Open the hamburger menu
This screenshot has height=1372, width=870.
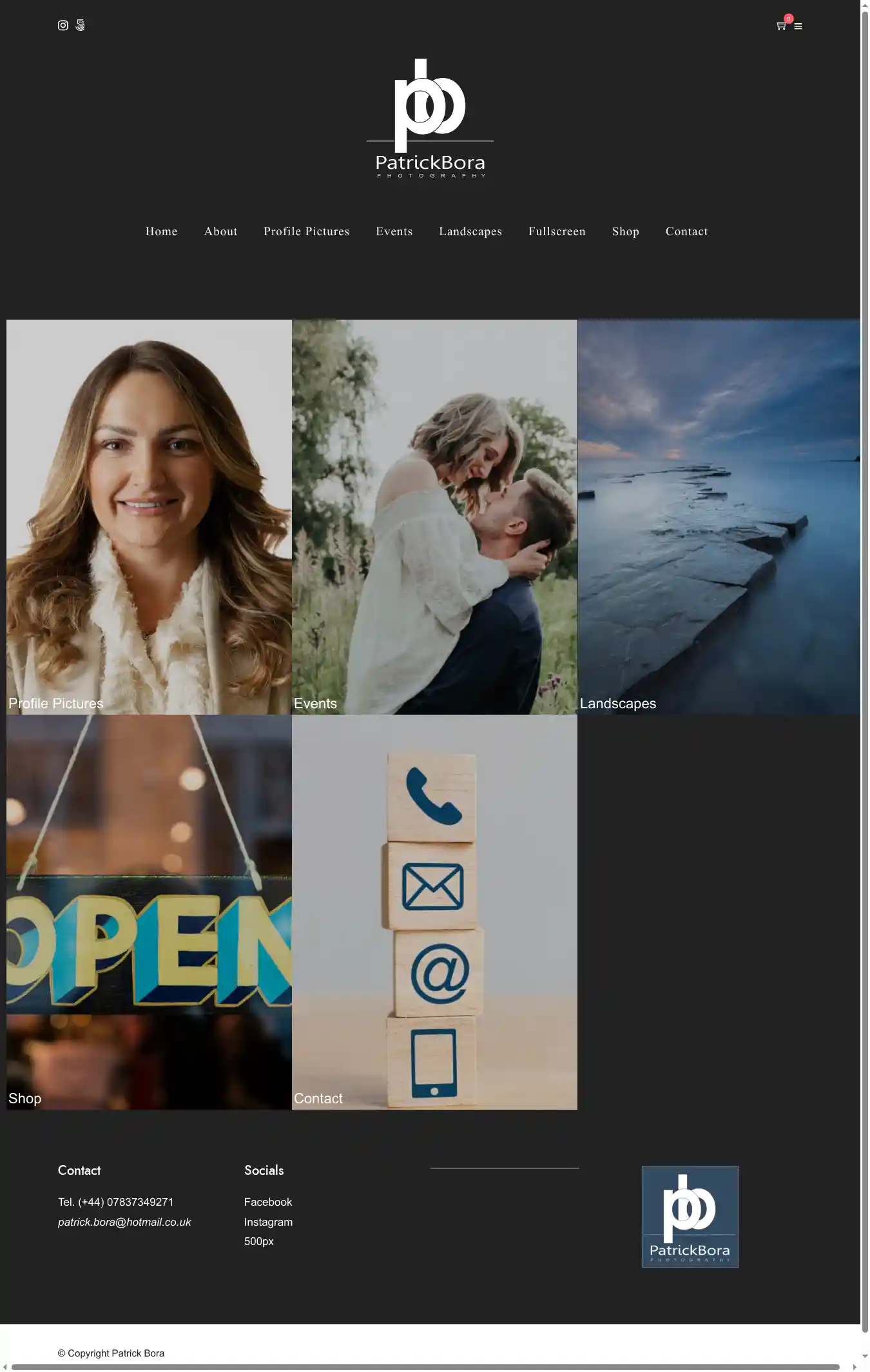click(x=798, y=26)
